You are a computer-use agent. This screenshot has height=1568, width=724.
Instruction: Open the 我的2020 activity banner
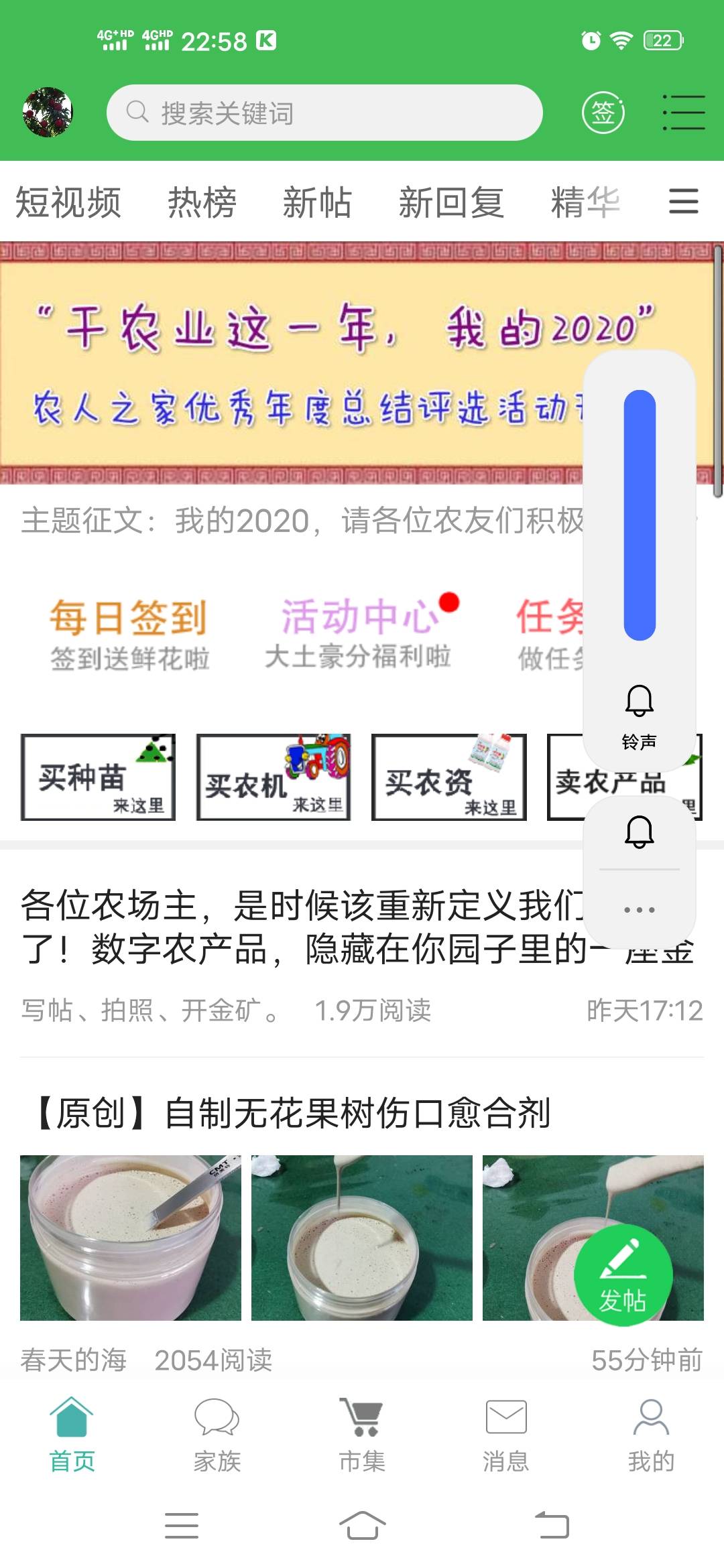pos(292,363)
